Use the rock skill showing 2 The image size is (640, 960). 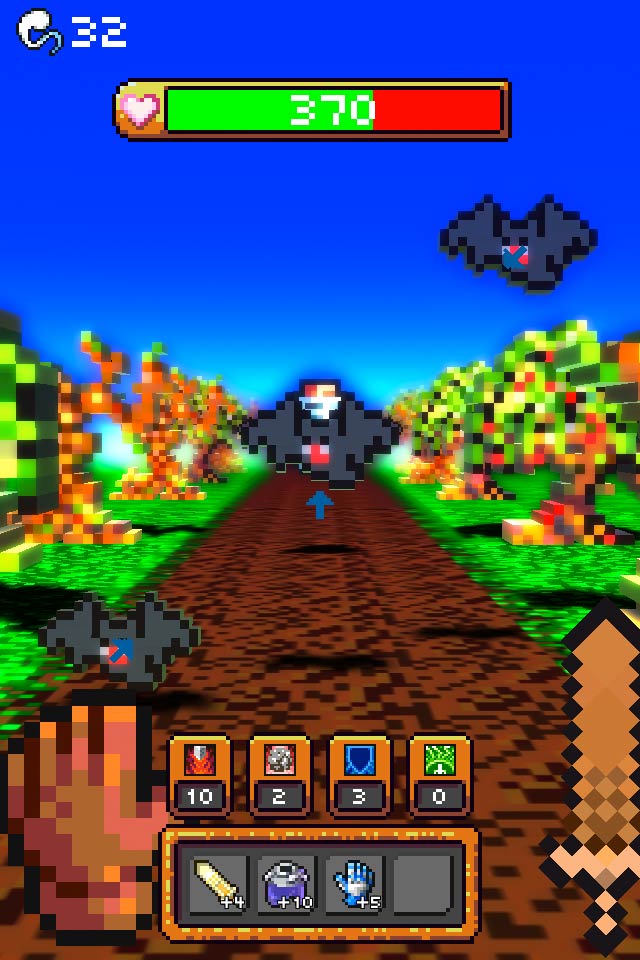[x=279, y=776]
